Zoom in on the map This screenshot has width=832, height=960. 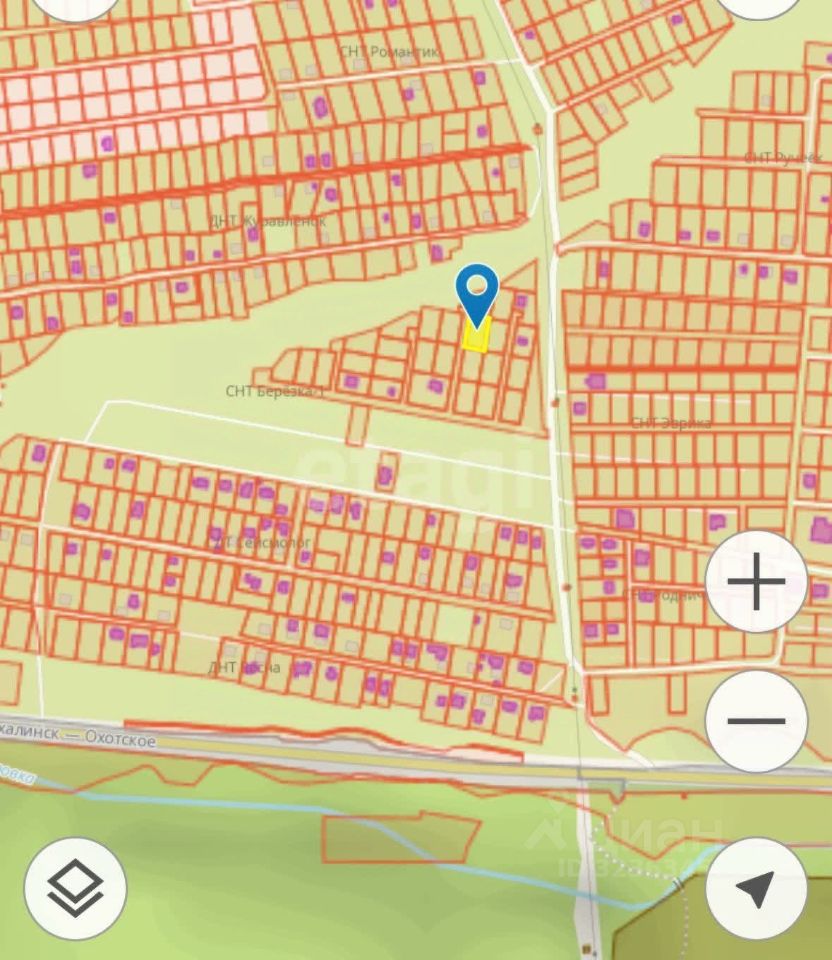click(756, 581)
